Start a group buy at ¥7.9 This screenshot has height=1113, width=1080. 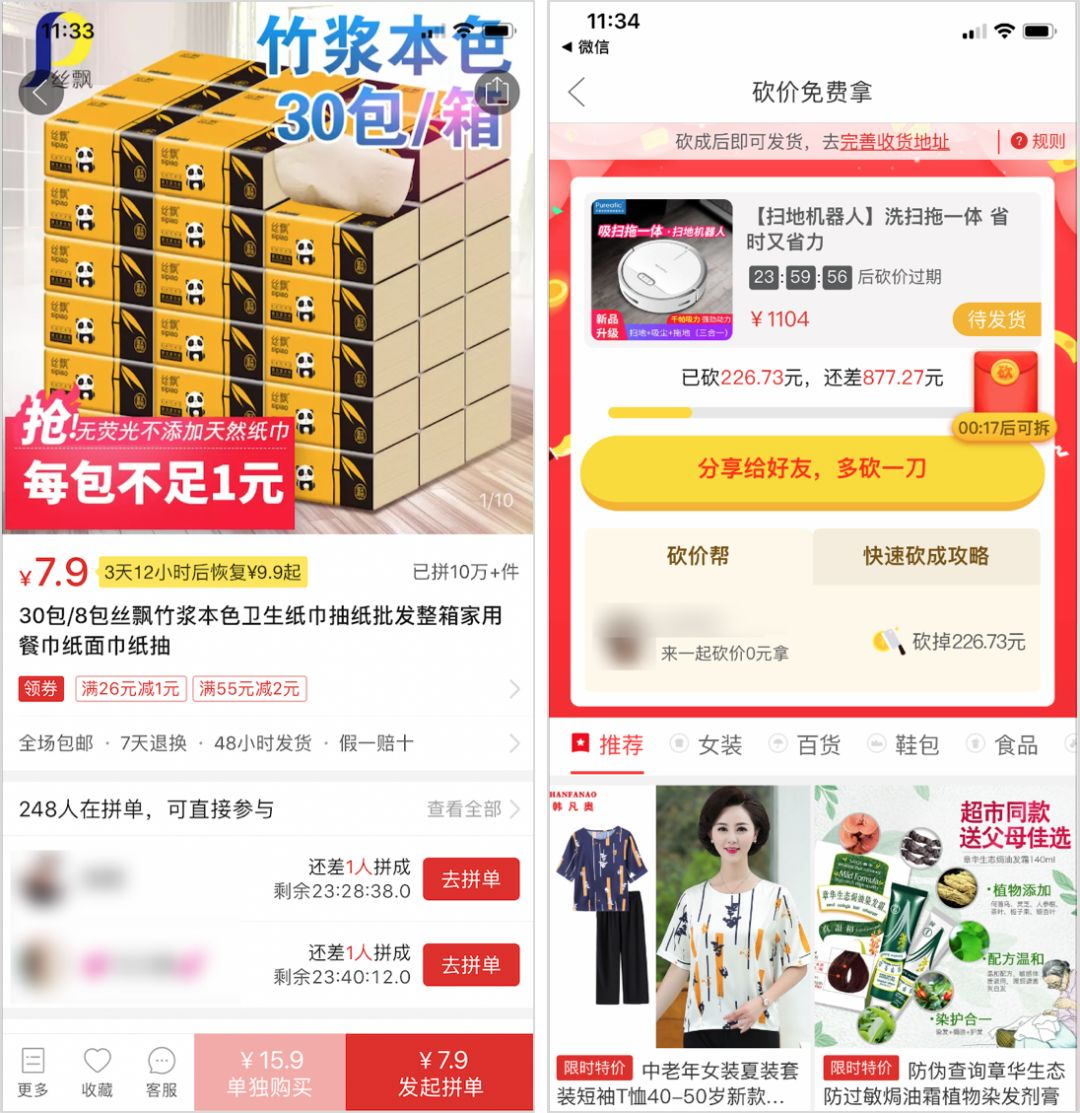pyautogui.click(x=440, y=1073)
